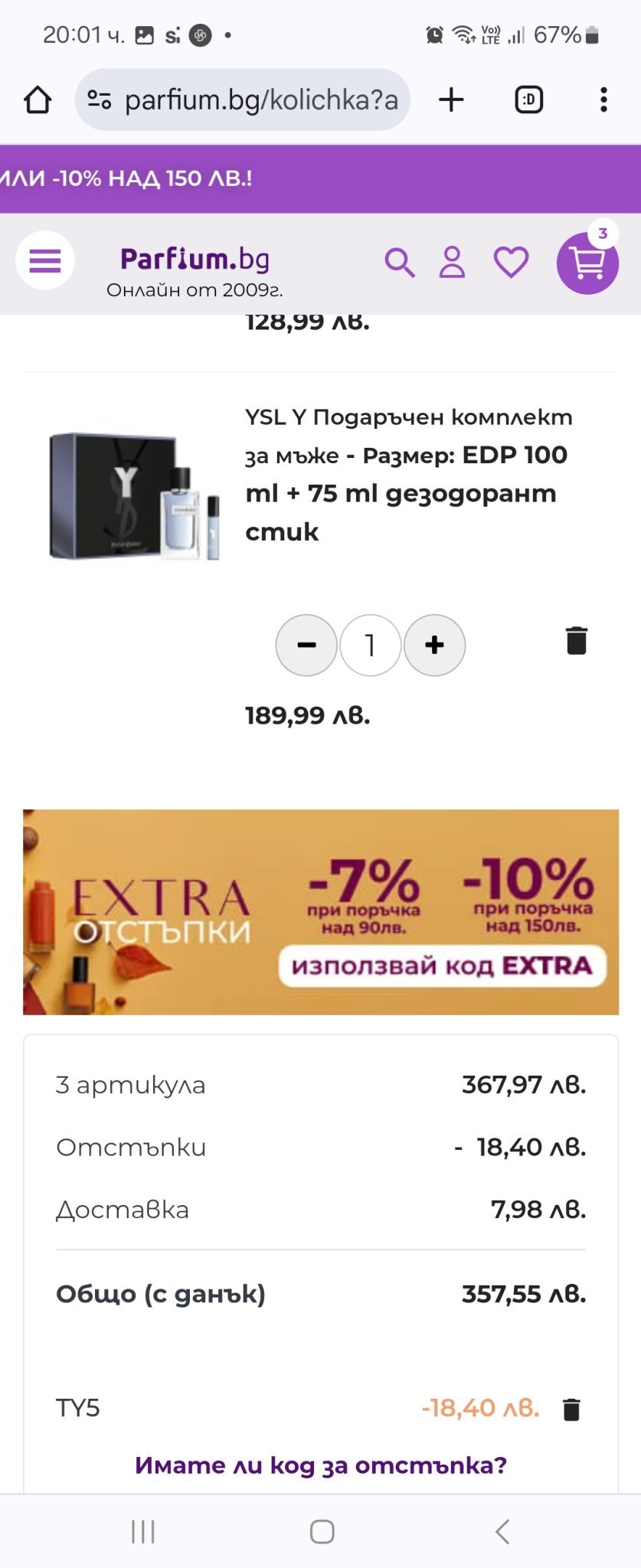This screenshot has width=641, height=1568.
Task: Open the user account page
Action: pos(452,263)
